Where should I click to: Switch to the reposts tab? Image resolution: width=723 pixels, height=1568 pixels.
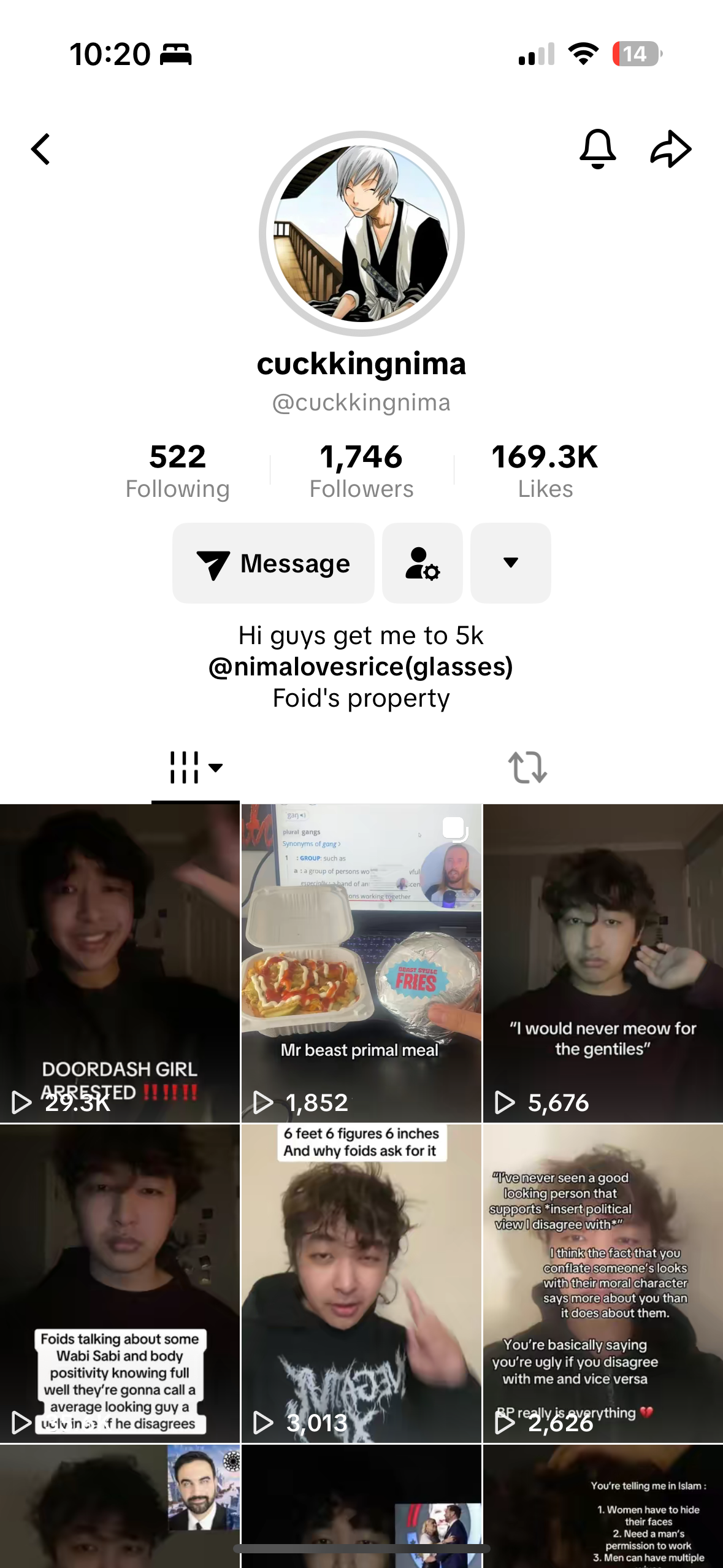tap(527, 767)
